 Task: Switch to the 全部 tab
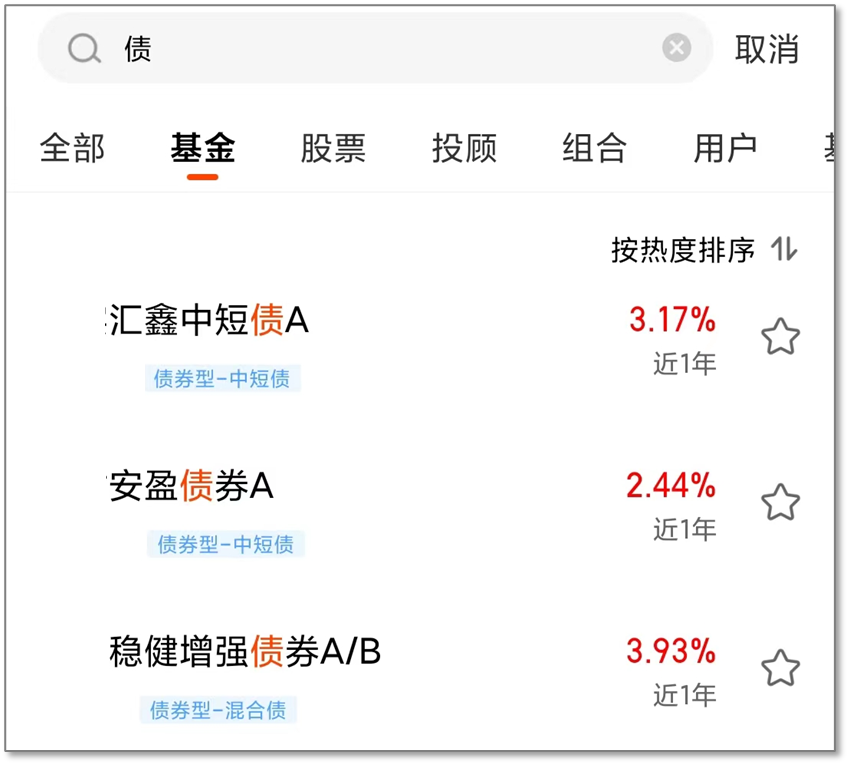coord(72,148)
